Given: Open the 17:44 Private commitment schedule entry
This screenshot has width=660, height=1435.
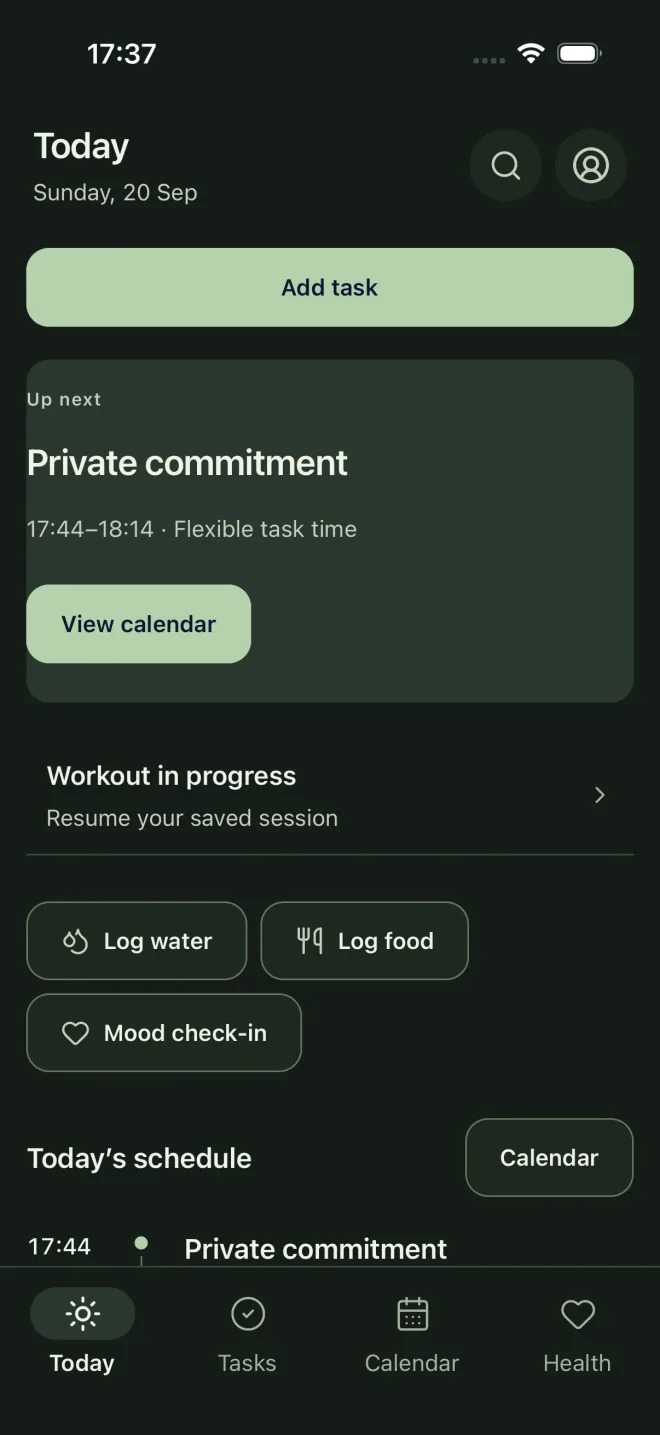Looking at the screenshot, I should pos(330,1248).
